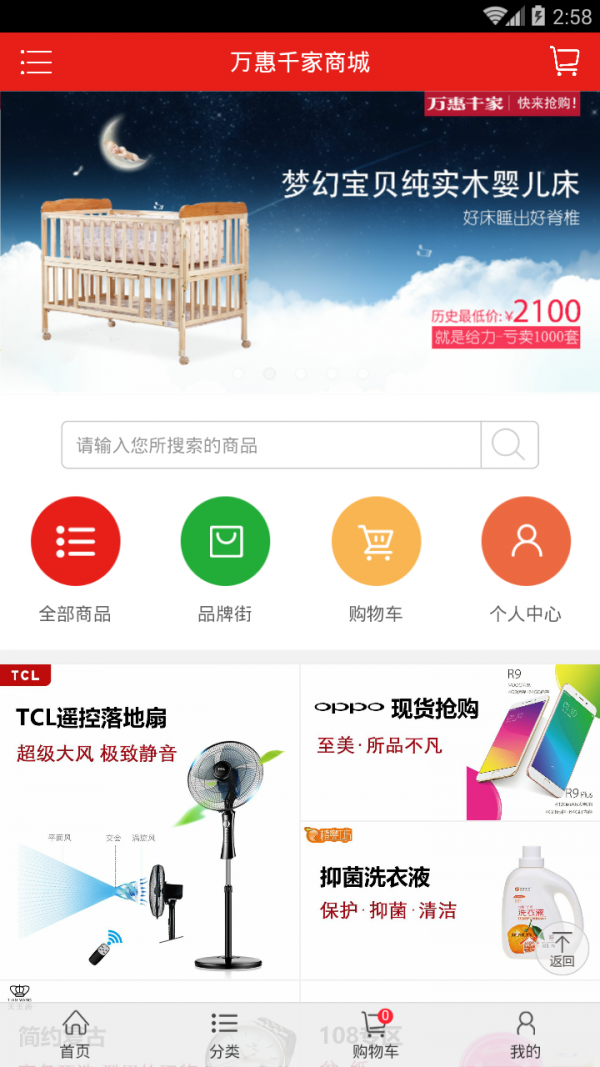Open 个人中心 personal center shortcut
The width and height of the screenshot is (600, 1067).
pos(526,541)
